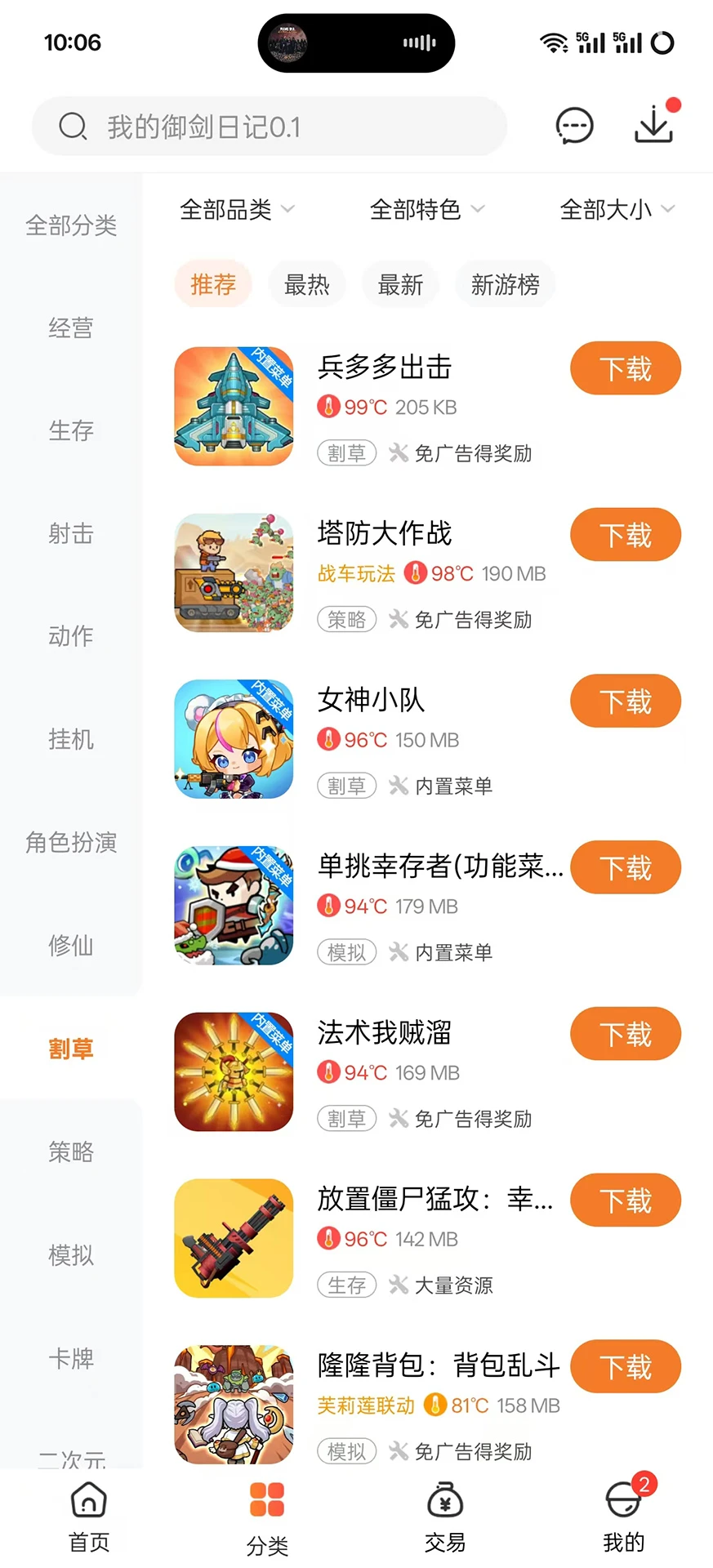Select 射击 in the sidebar

pos(71,534)
